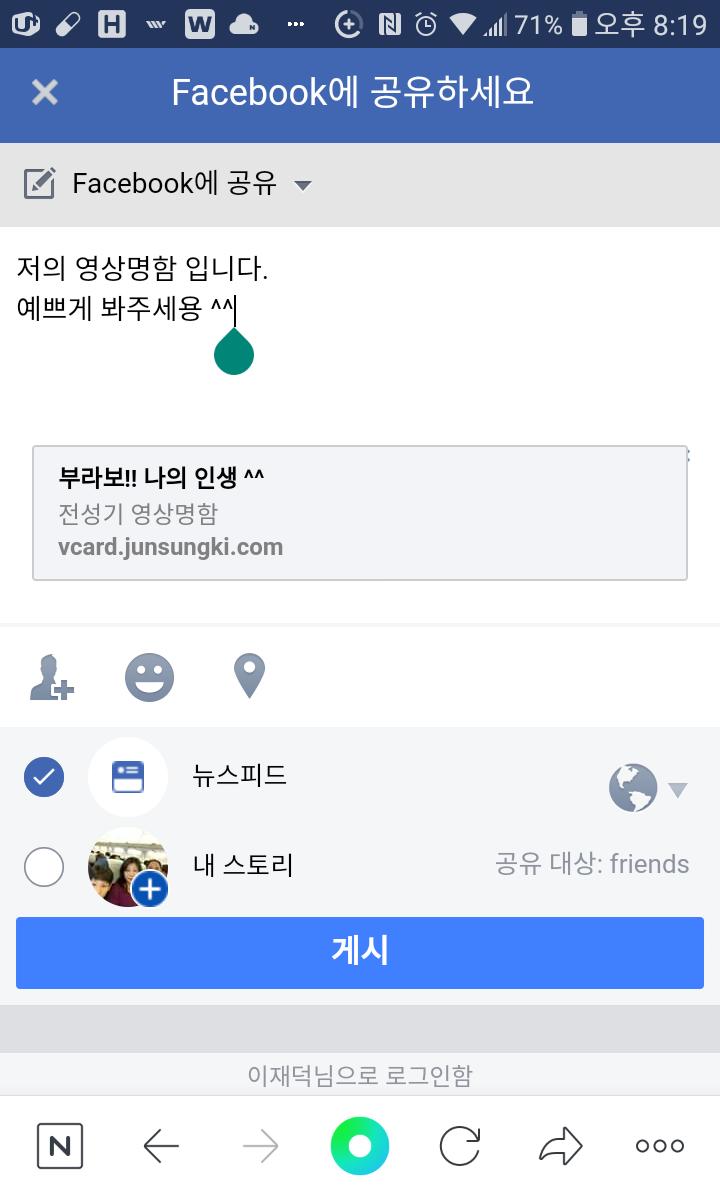This screenshot has width=720, height=1196.
Task: Add a feeling or activity emoji
Action: (x=149, y=678)
